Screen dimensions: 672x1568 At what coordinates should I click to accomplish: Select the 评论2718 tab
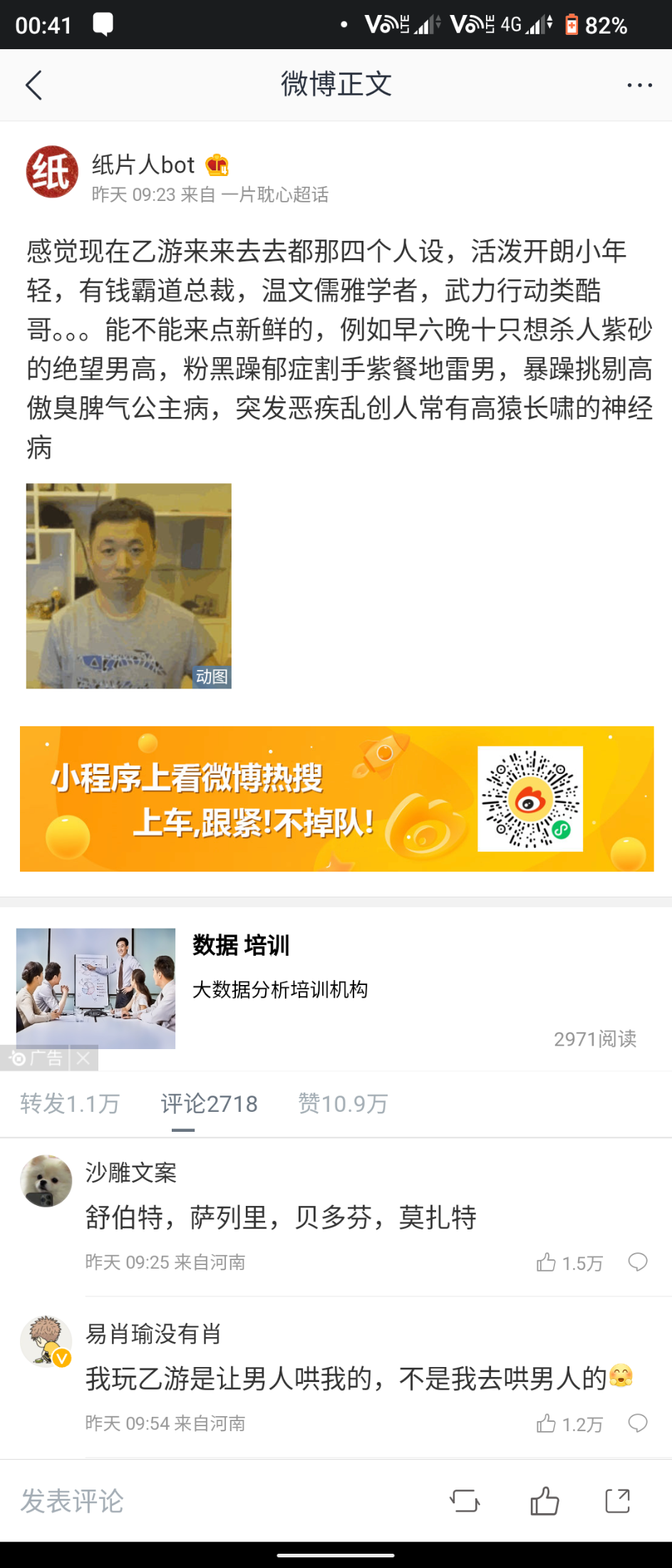pyautogui.click(x=209, y=1104)
